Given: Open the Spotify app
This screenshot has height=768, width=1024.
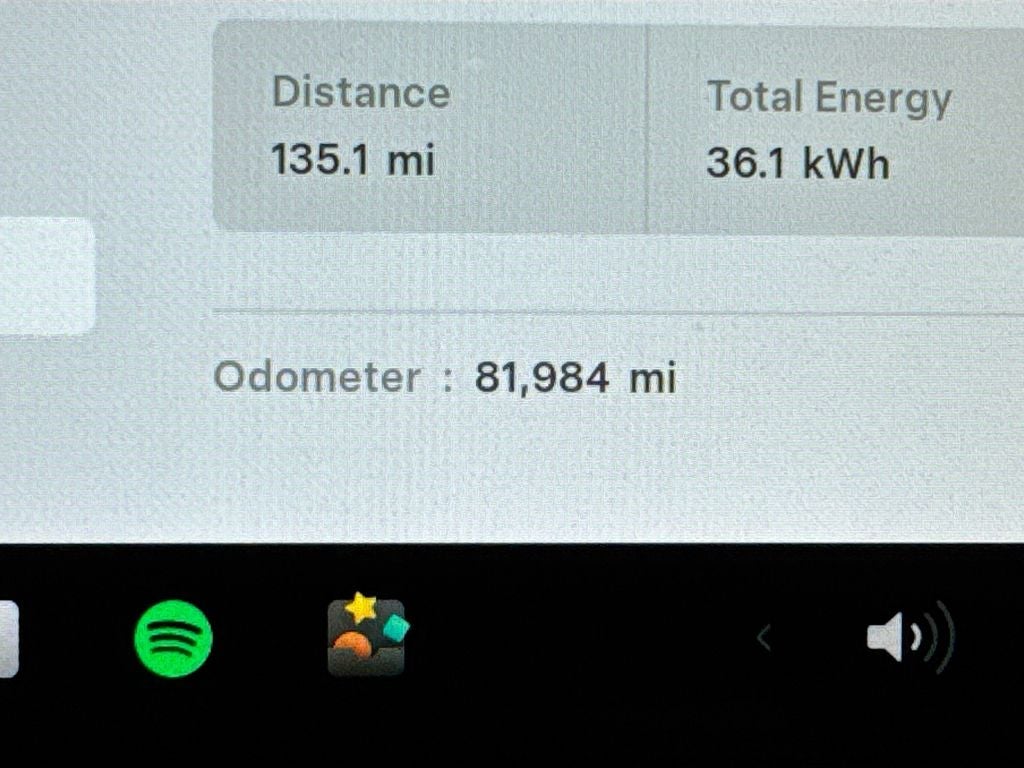Looking at the screenshot, I should tap(173, 638).
